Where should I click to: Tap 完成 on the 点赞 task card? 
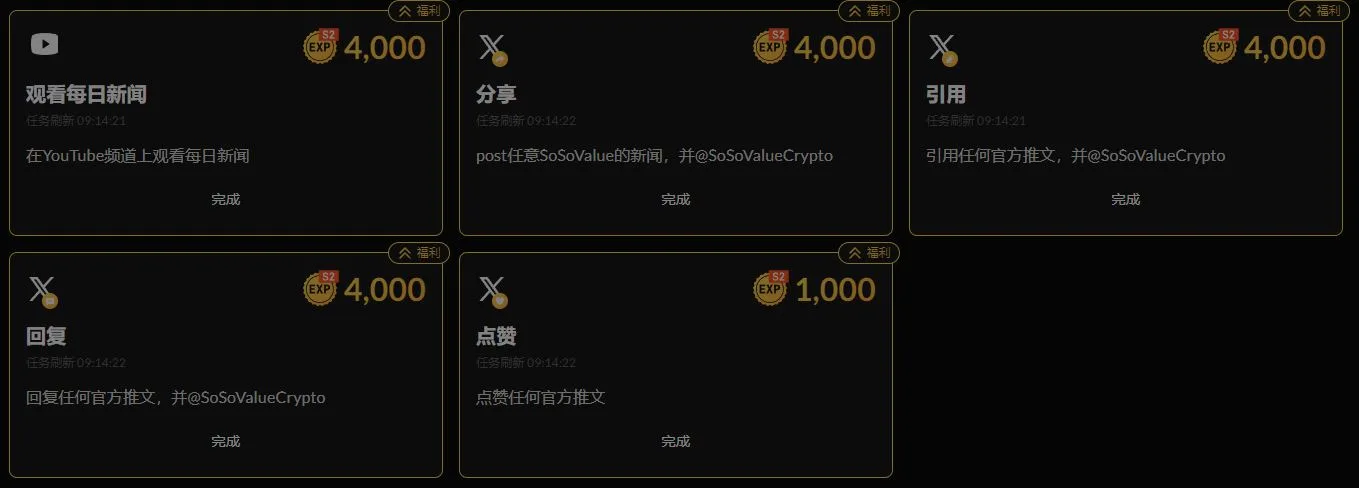click(676, 441)
